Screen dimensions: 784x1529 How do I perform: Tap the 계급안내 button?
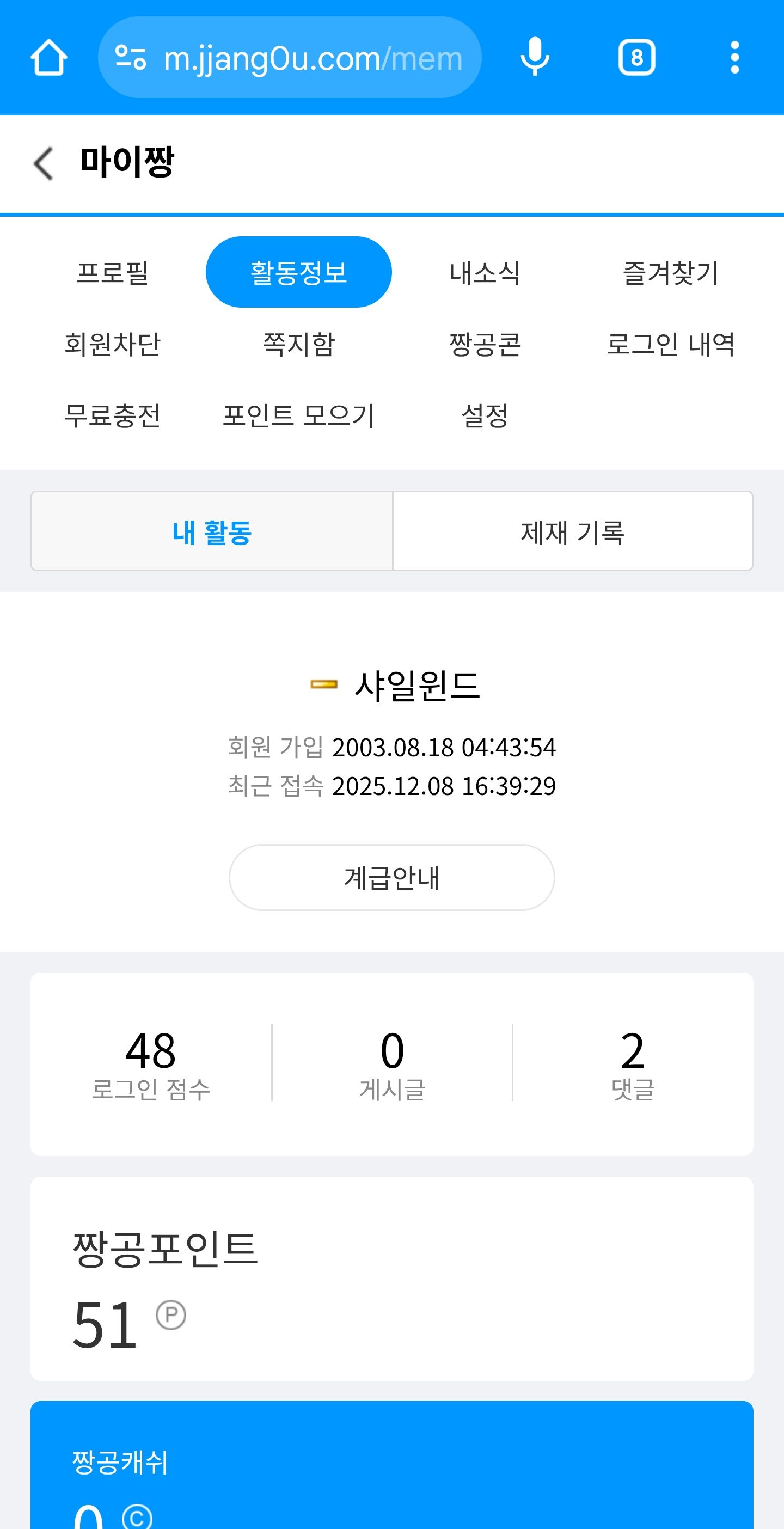coord(391,877)
